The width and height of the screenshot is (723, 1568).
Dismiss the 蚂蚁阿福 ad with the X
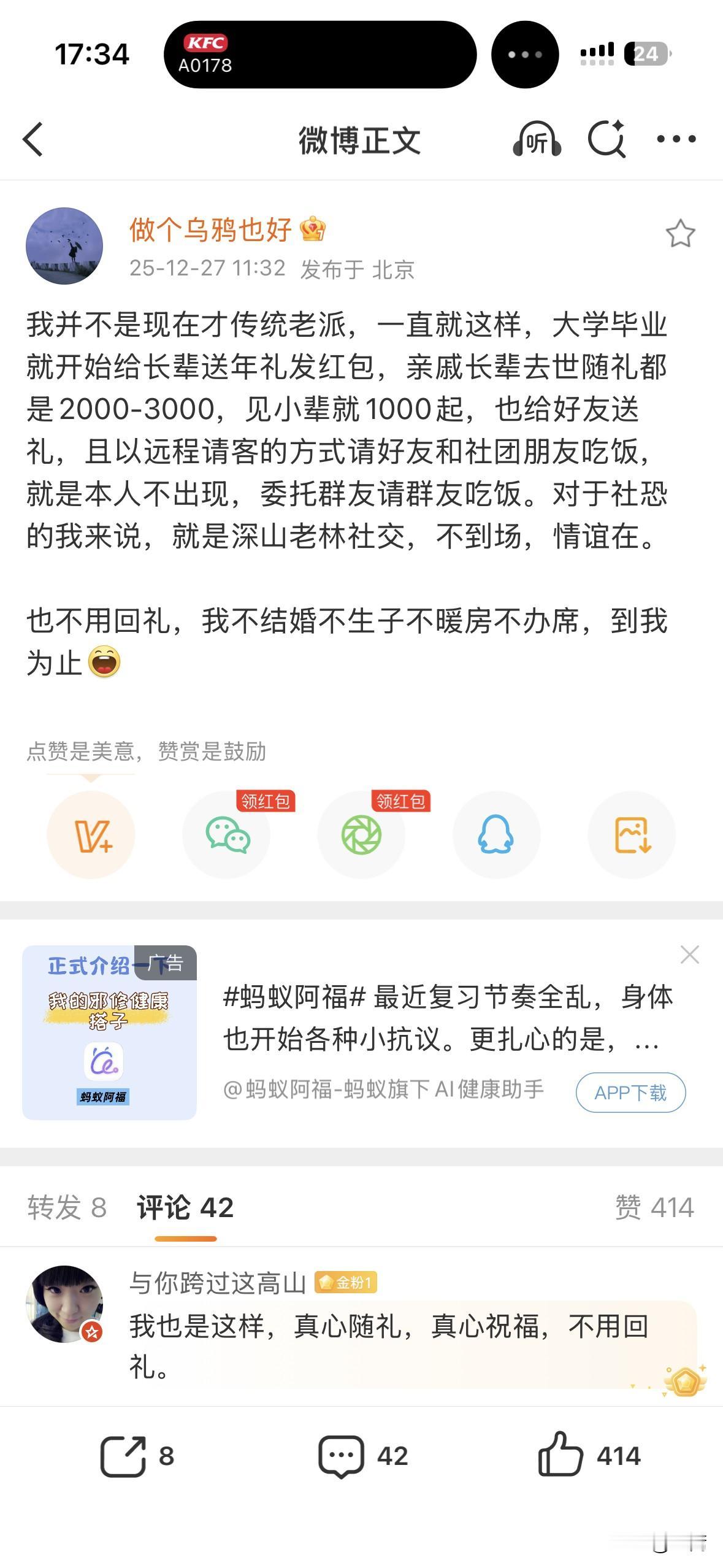(689, 954)
